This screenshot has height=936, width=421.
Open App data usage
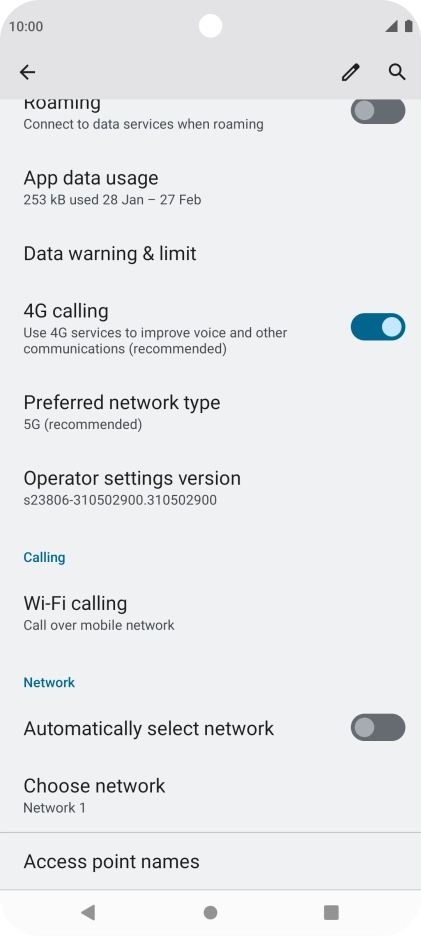coord(210,187)
